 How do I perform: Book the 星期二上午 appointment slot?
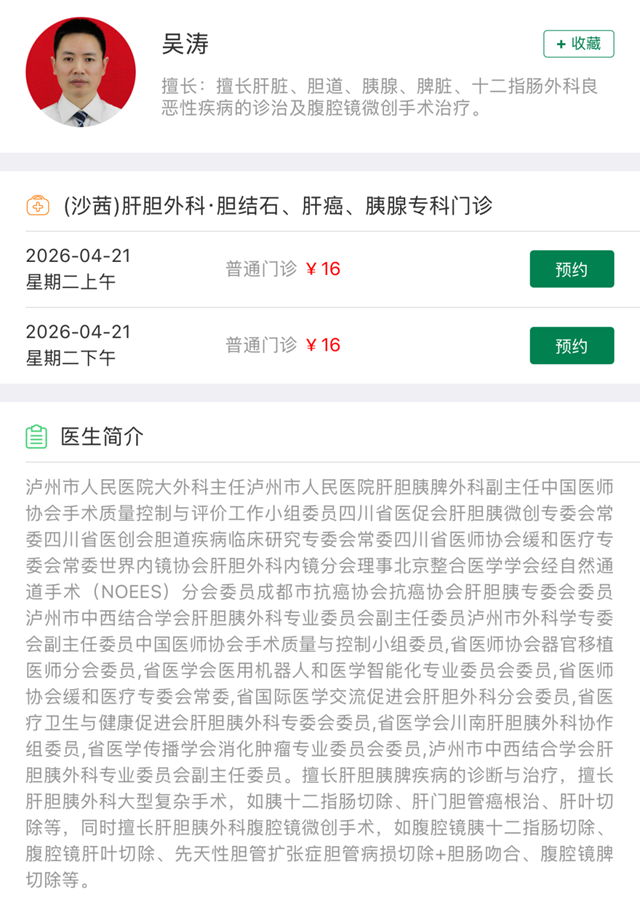point(571,269)
